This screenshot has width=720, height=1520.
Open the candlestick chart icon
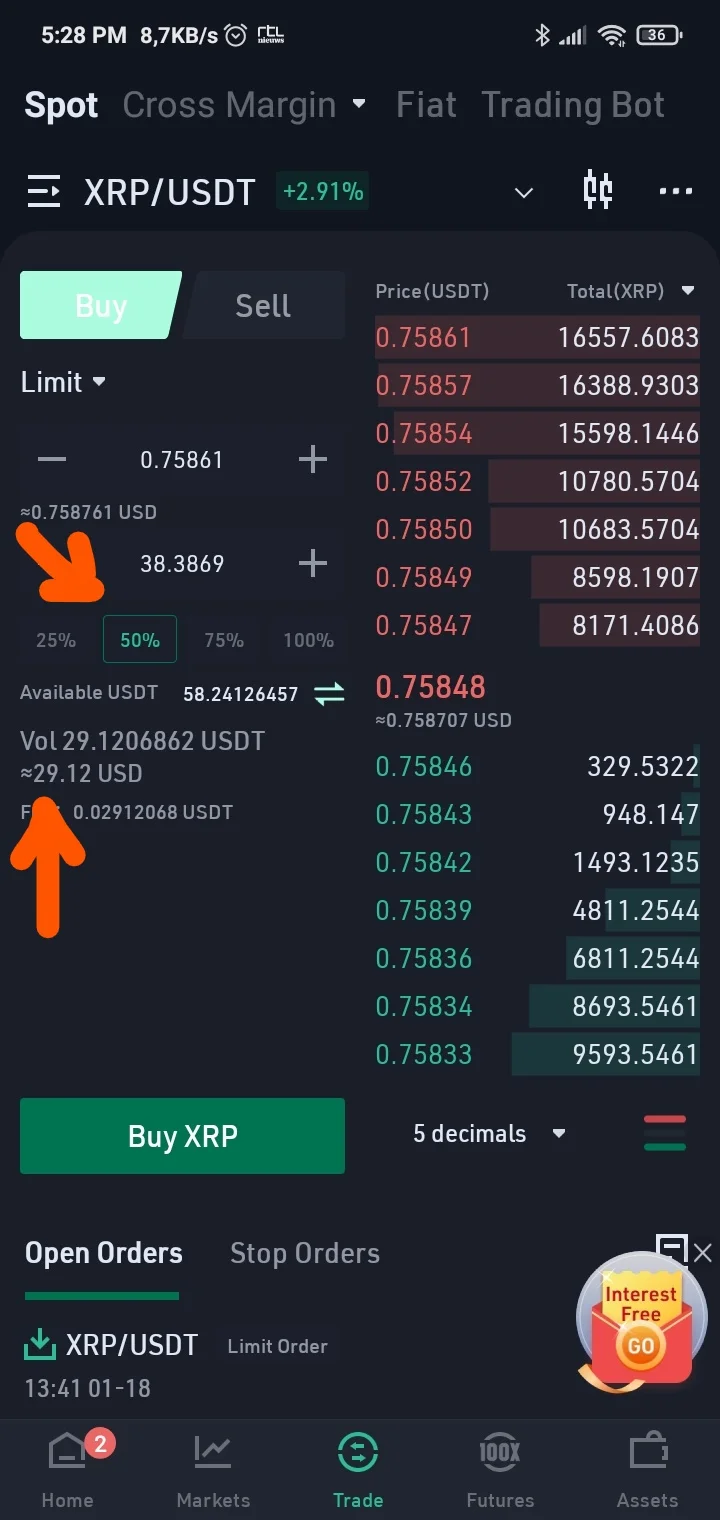[597, 190]
